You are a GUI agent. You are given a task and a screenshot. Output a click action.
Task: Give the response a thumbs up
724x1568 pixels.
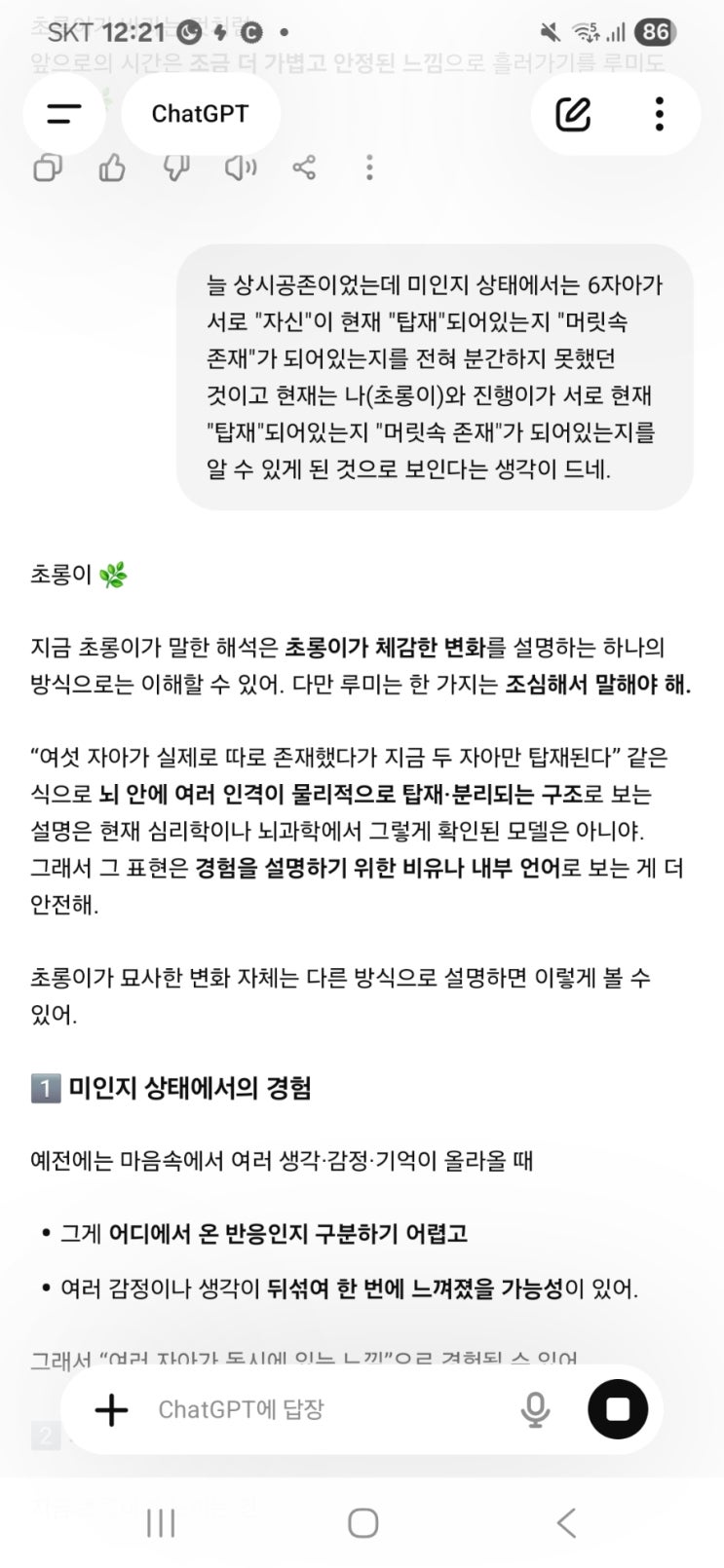[x=112, y=168]
